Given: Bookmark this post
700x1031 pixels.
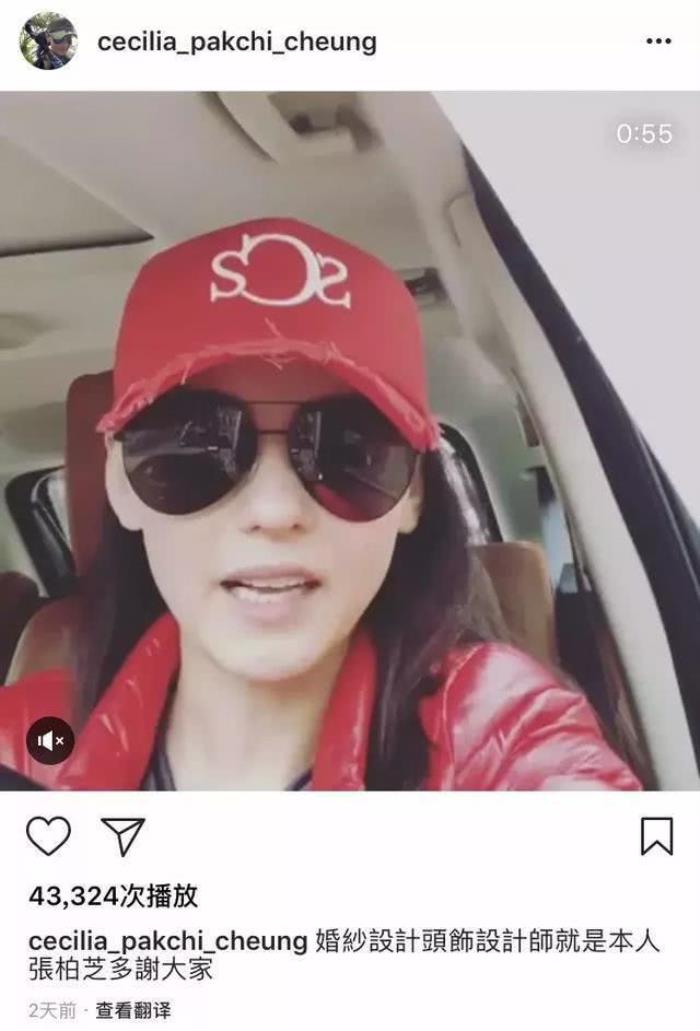Looking at the screenshot, I should coord(656,836).
